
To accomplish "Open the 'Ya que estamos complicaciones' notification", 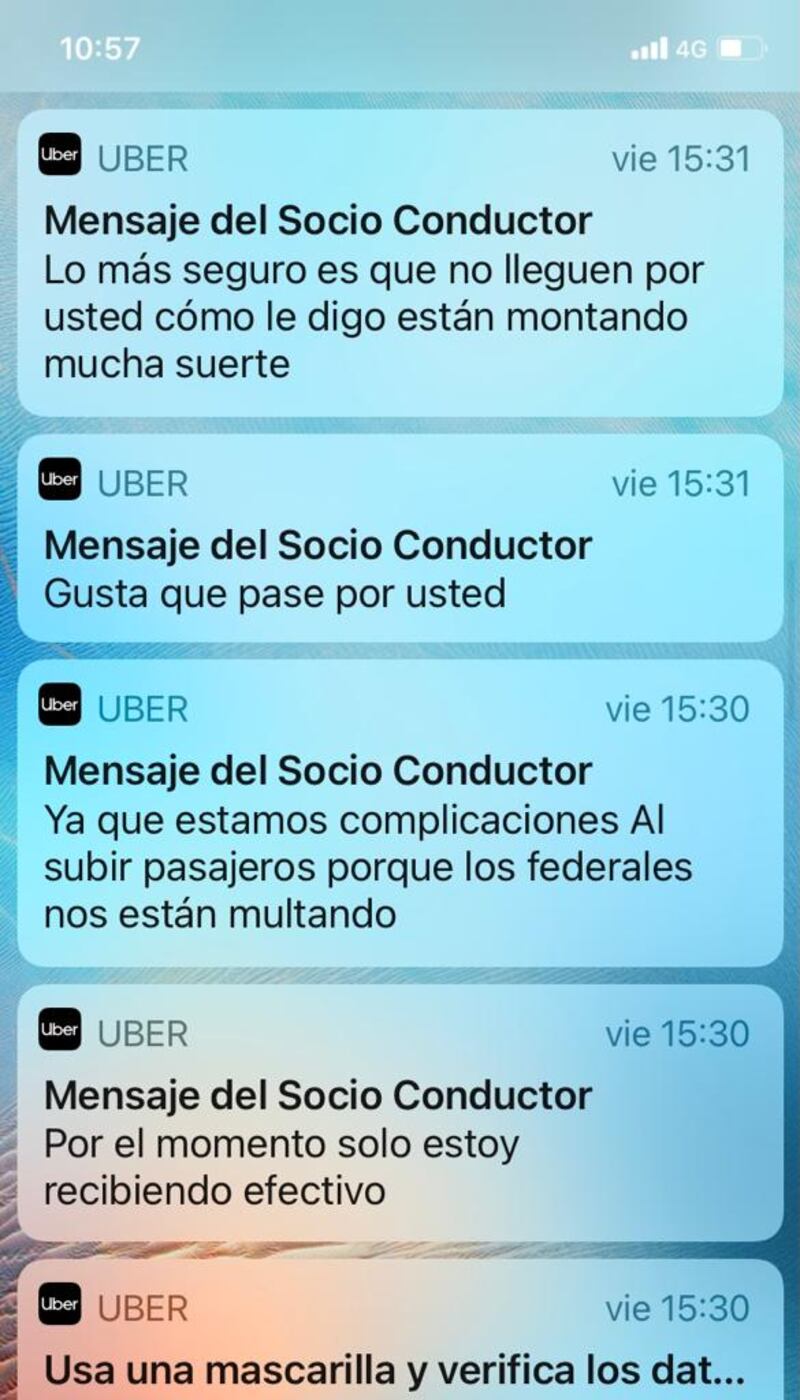I will (x=400, y=815).
